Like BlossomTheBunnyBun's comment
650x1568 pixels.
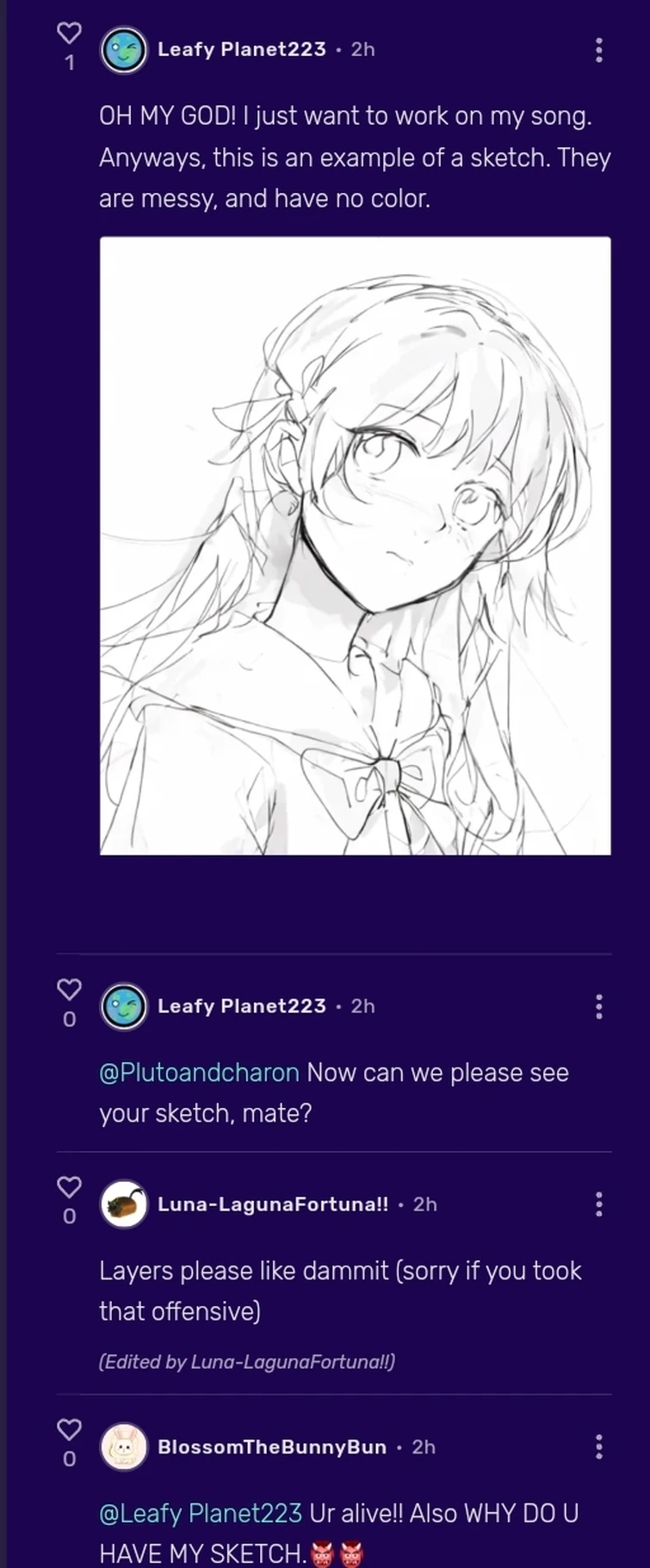69,1429
